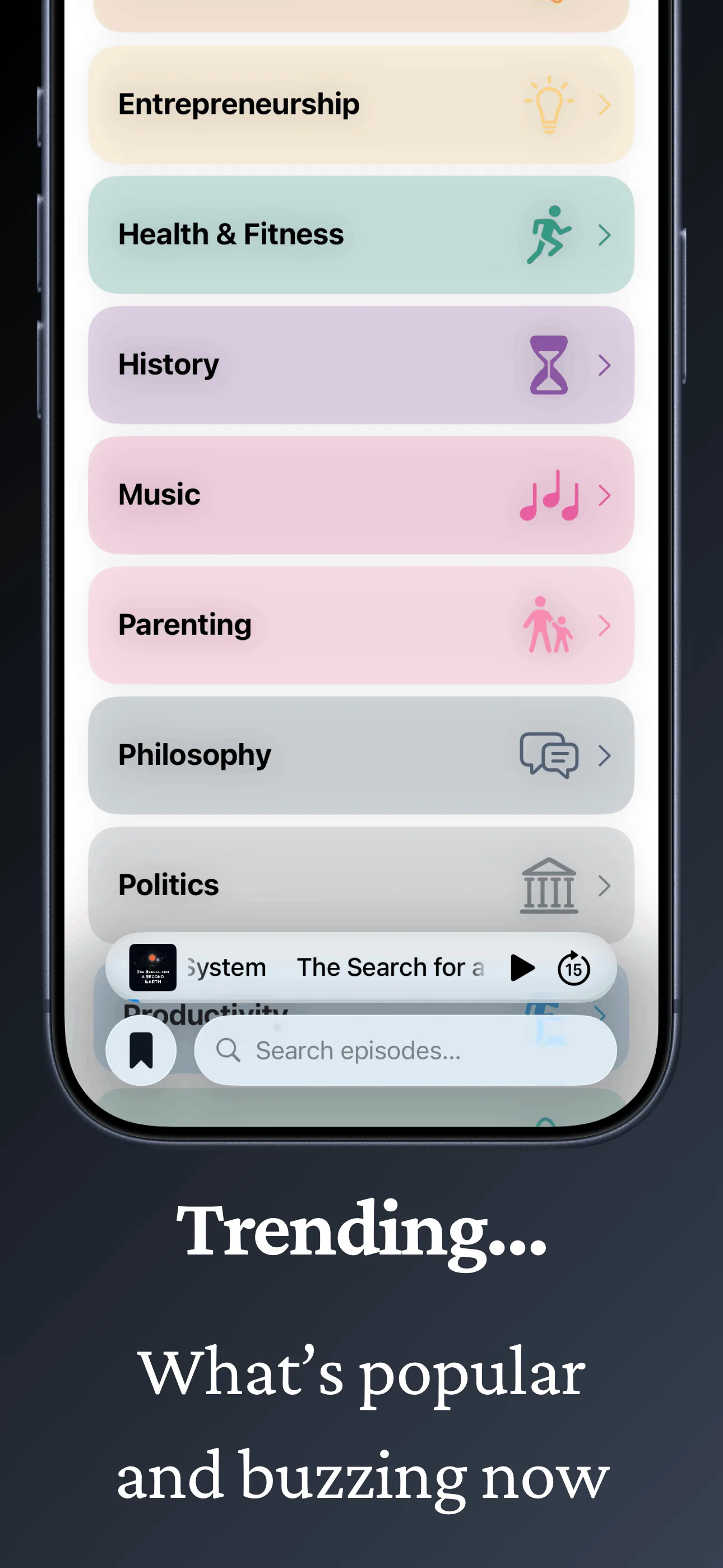Image resolution: width=723 pixels, height=1568 pixels.
Task: Expand the Politics category
Action: click(604, 886)
